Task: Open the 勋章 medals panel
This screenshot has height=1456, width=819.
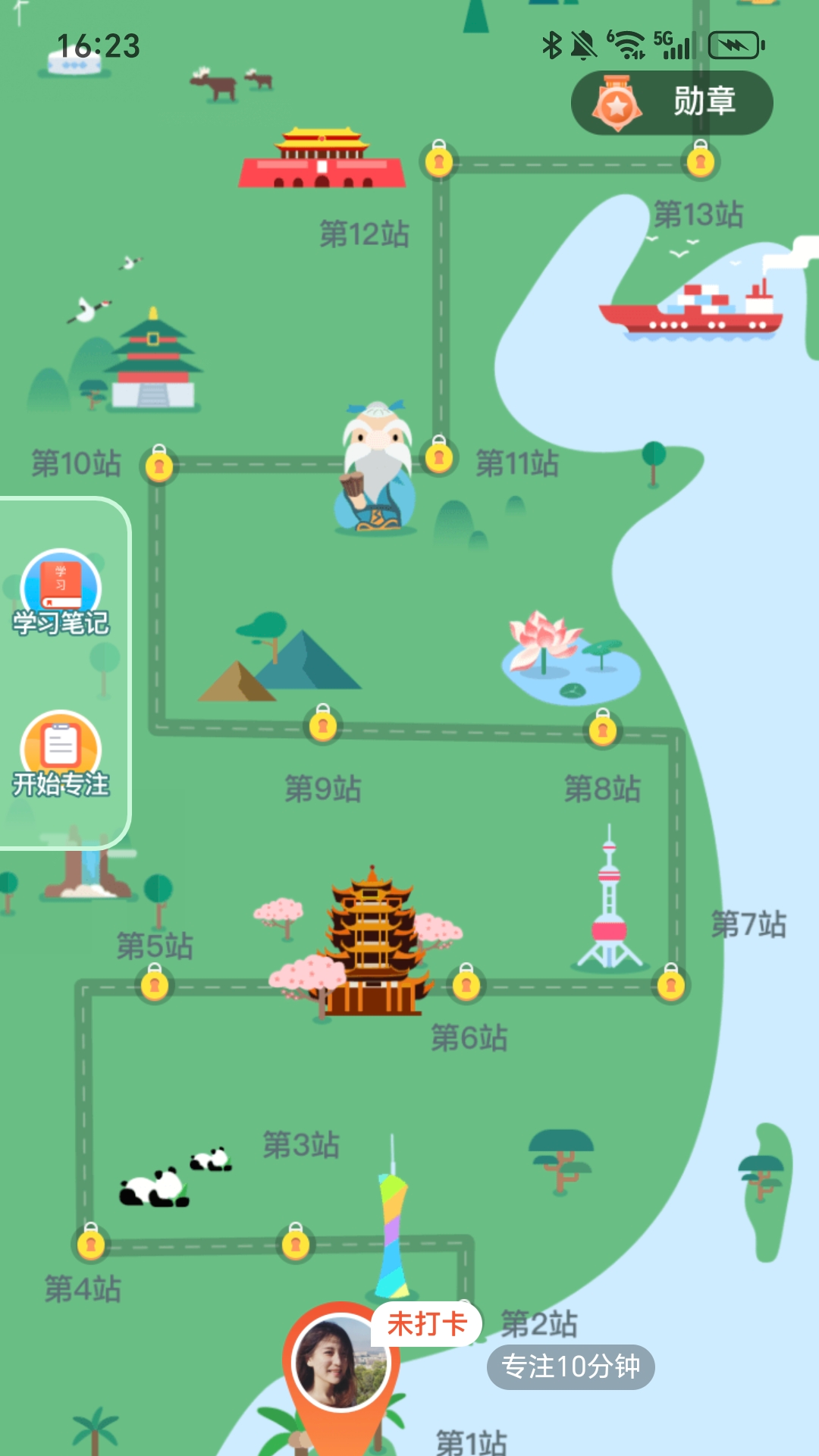Action: pyautogui.click(x=671, y=102)
